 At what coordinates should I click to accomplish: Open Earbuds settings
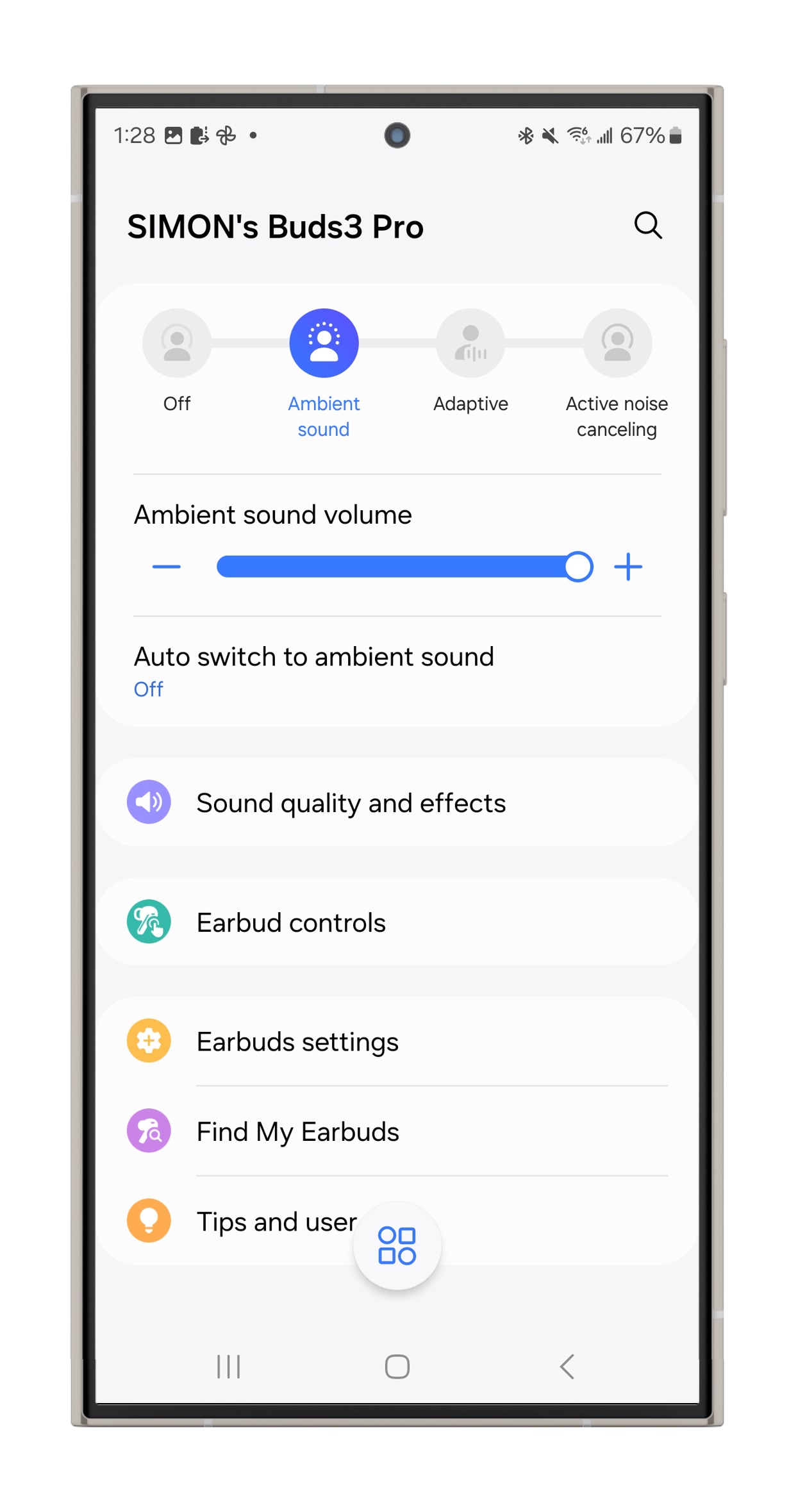coord(397,1042)
